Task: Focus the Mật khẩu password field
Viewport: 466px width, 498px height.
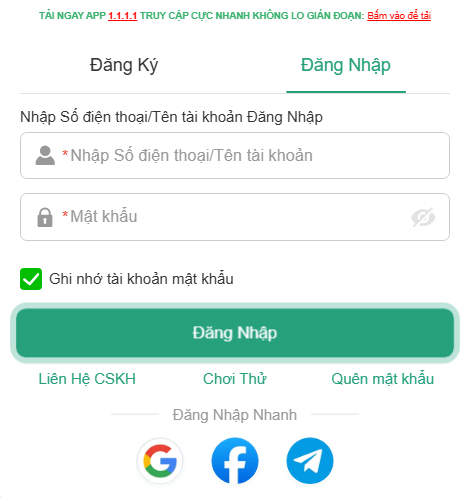Action: [235, 217]
